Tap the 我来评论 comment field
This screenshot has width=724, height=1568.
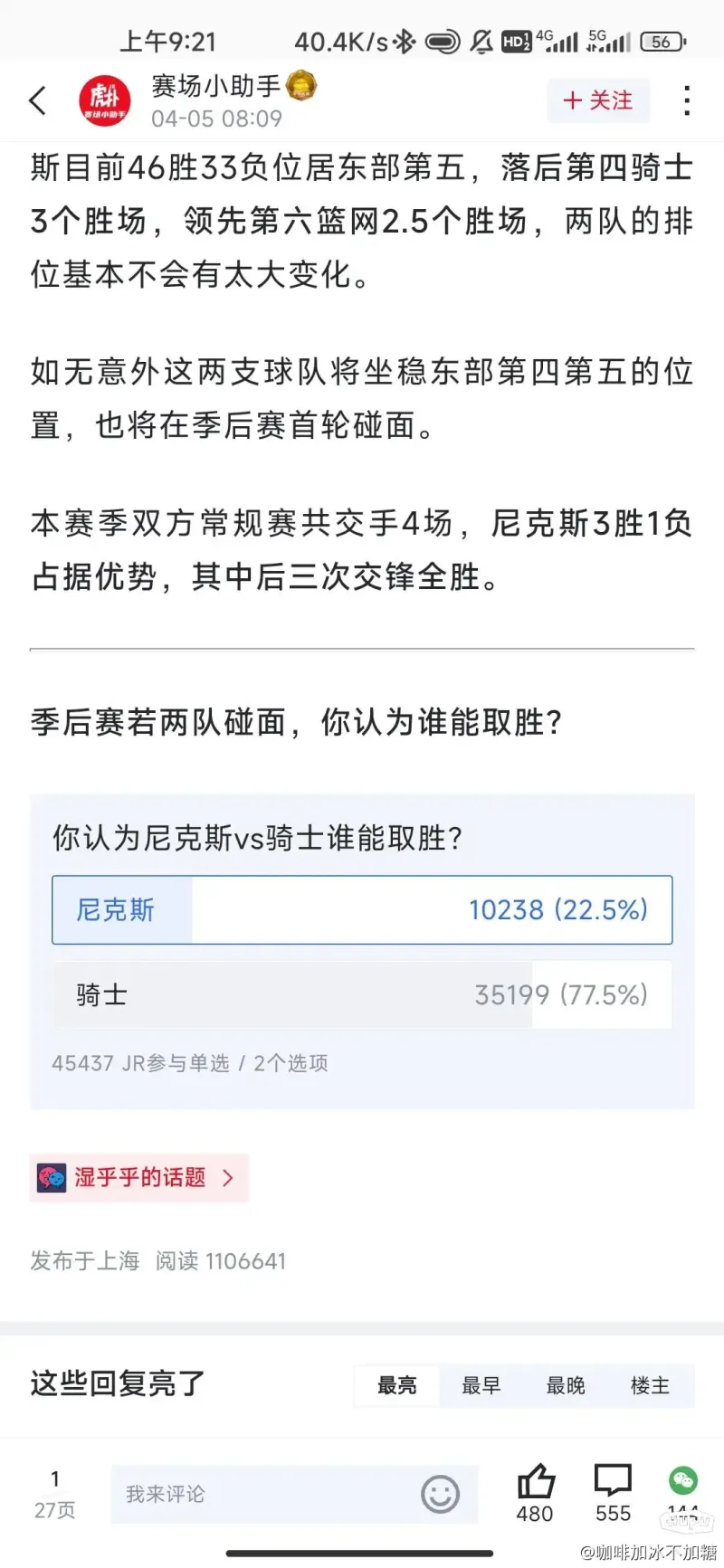262,1494
